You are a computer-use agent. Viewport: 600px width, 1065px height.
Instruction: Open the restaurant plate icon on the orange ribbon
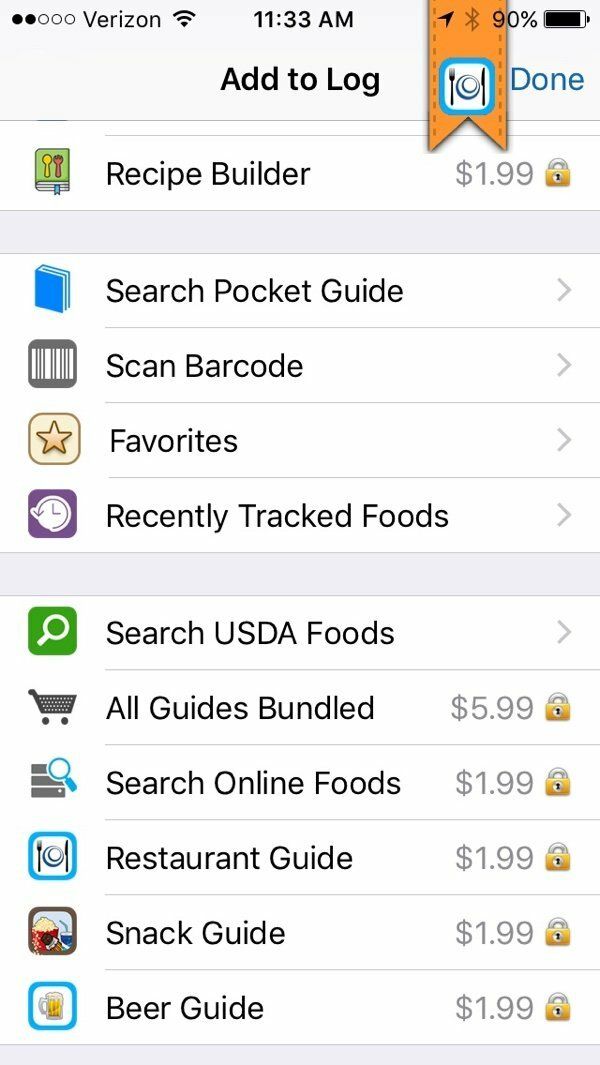click(x=465, y=86)
